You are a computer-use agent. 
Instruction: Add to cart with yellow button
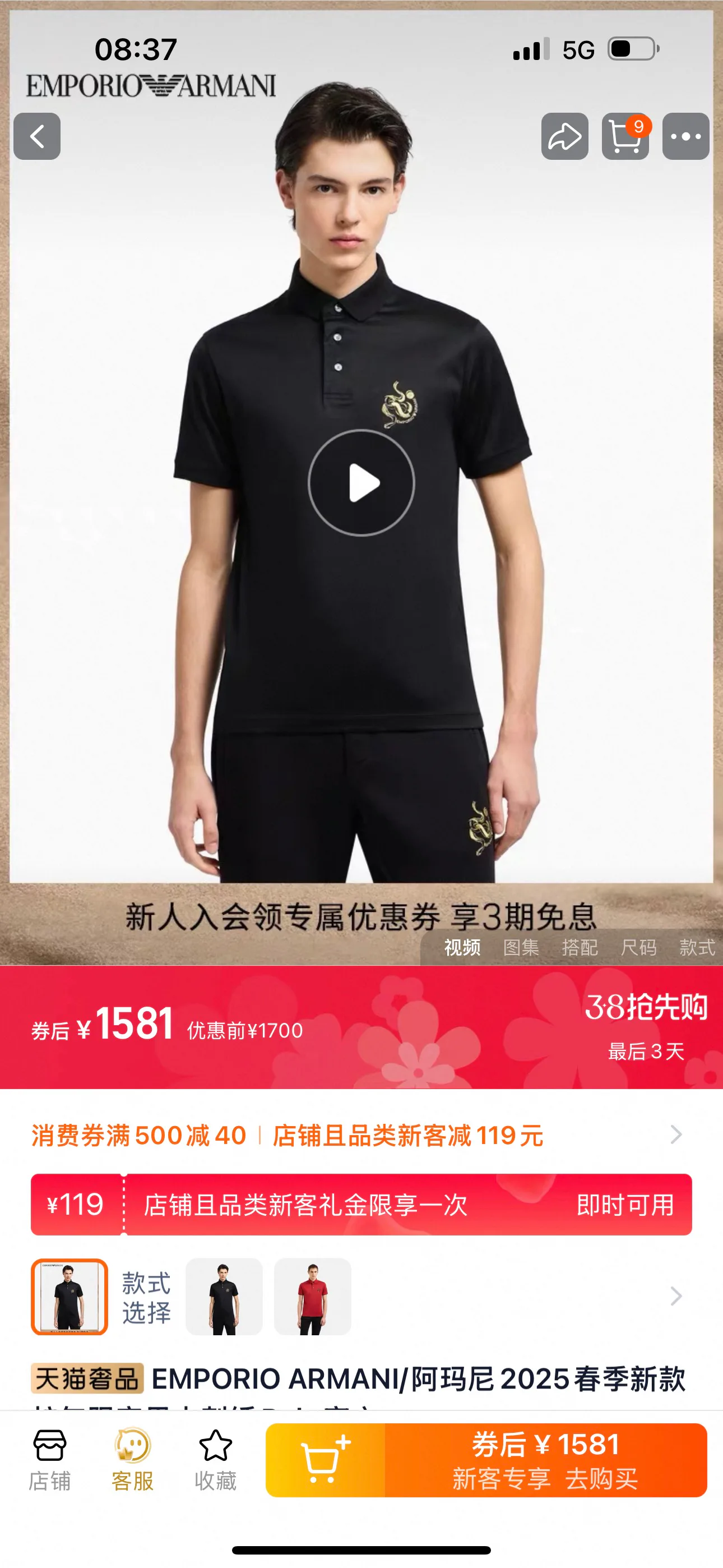coord(326,1460)
